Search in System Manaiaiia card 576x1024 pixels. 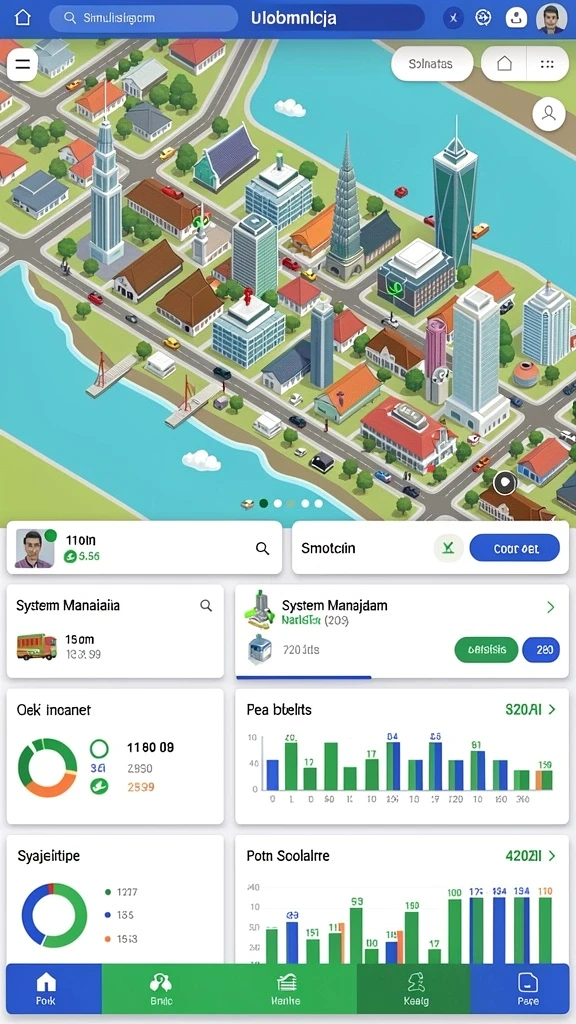(206, 606)
